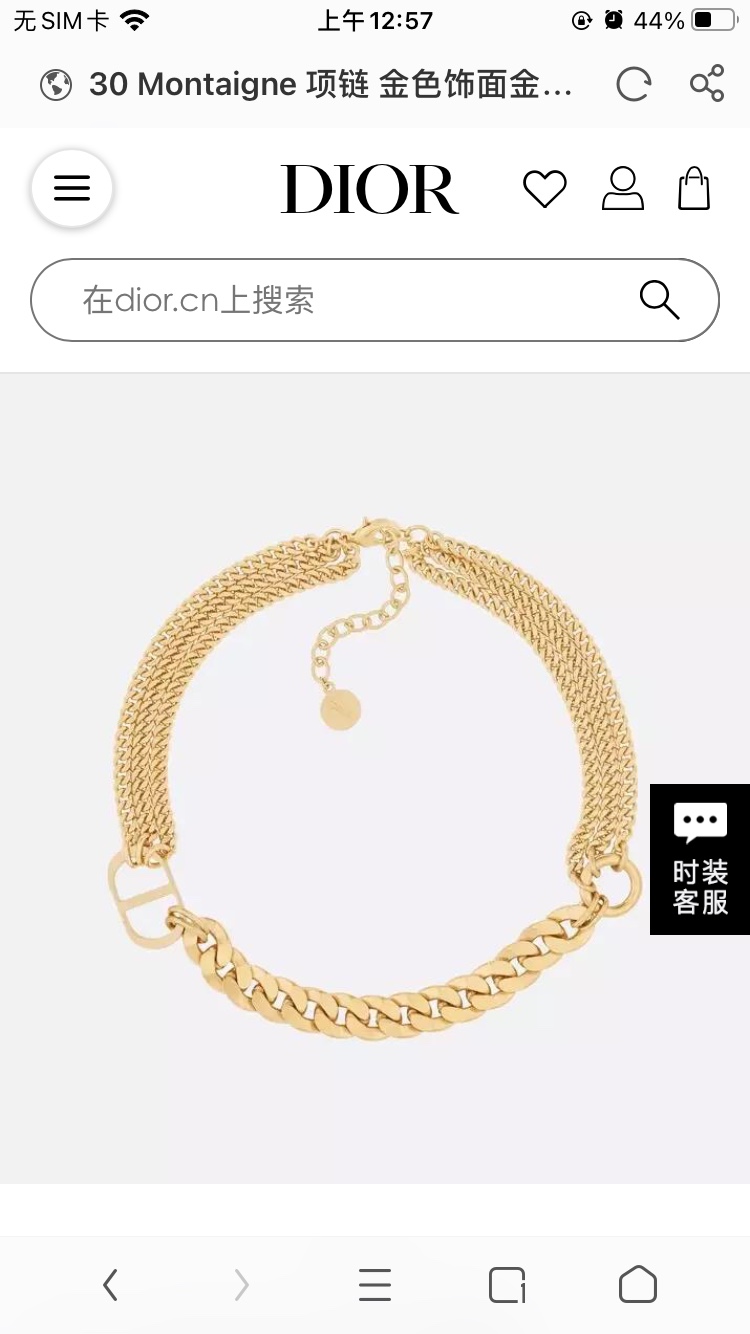
Task: Open the browser menu
Action: (375, 1284)
